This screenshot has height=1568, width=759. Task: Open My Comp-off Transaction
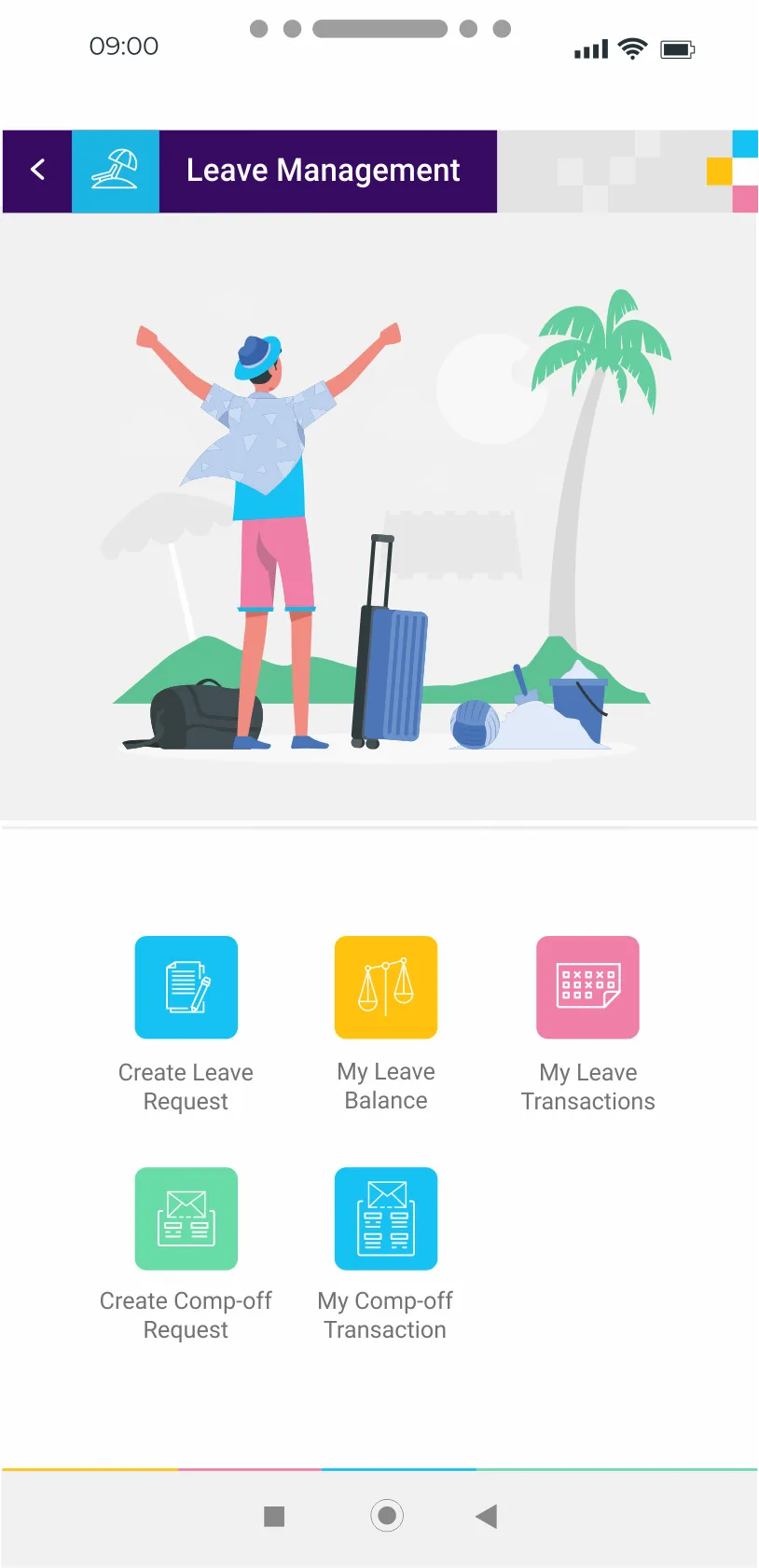coord(386,1218)
